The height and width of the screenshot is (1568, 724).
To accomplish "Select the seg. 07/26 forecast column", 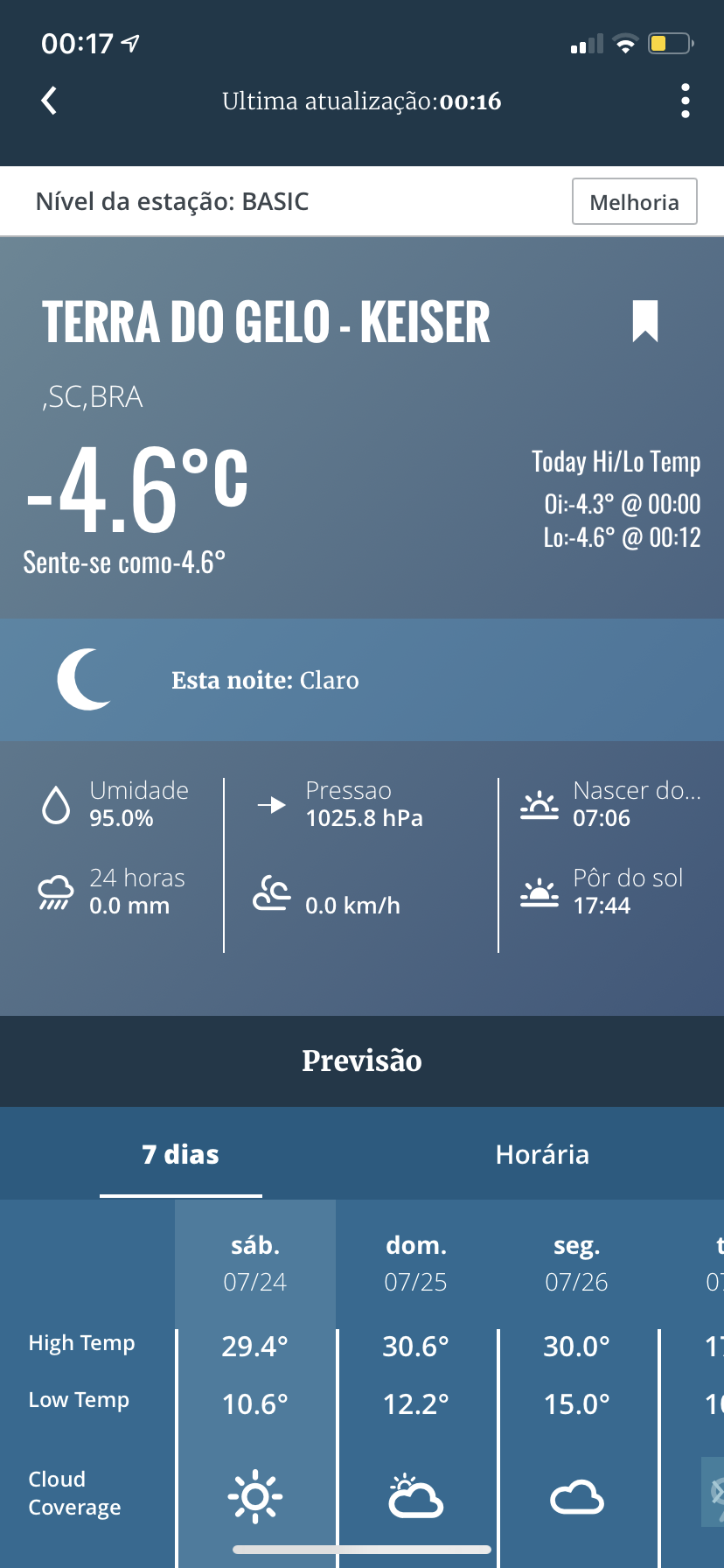I will [577, 1383].
